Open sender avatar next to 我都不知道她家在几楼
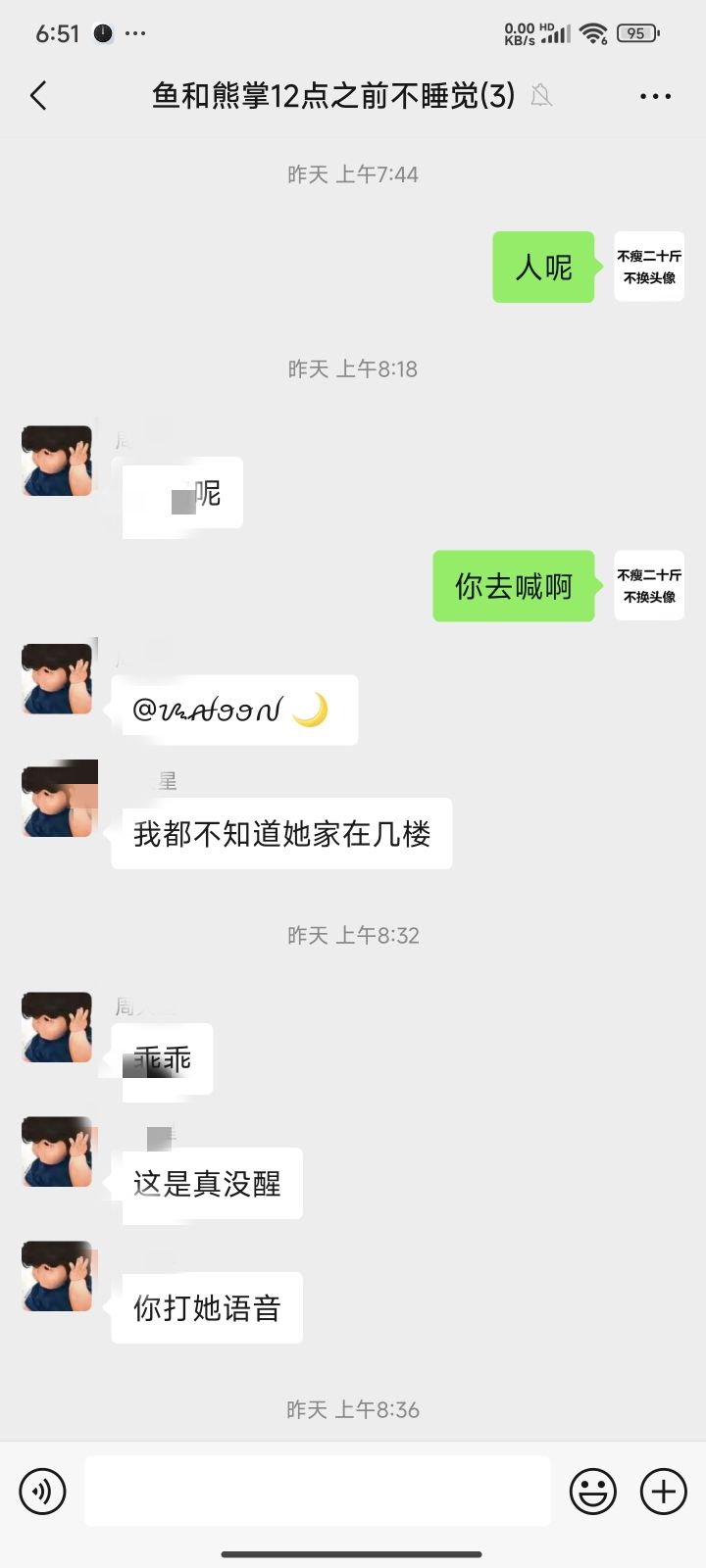706x1568 pixels. [x=59, y=799]
